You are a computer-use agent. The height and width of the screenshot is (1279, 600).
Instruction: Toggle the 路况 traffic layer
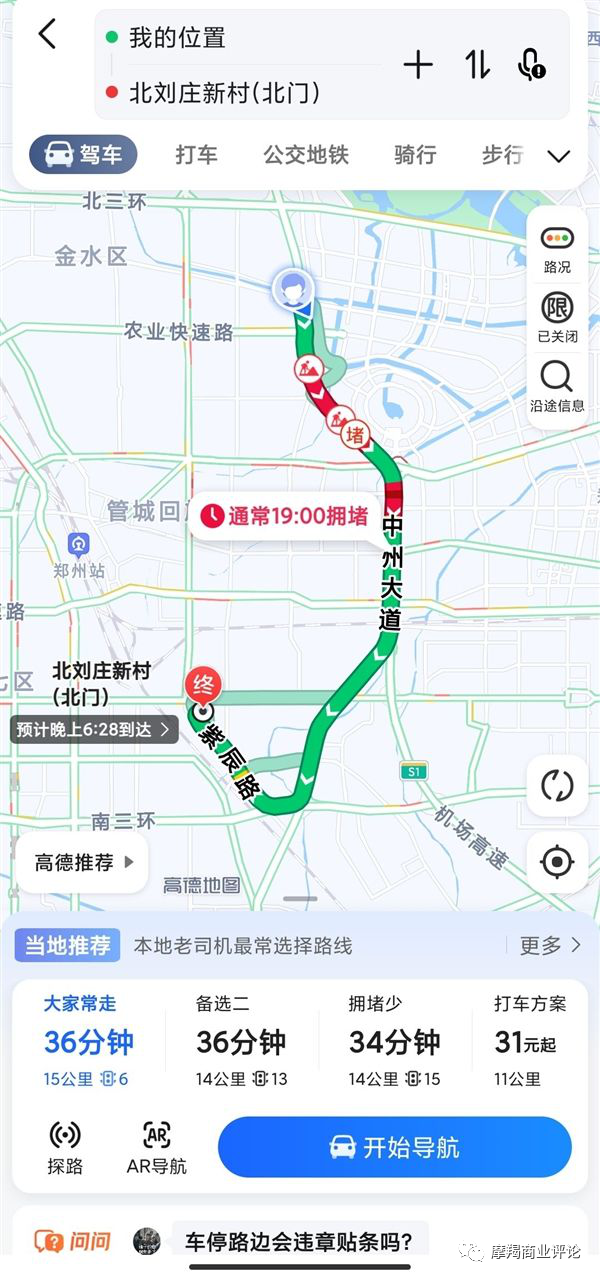[x=557, y=249]
